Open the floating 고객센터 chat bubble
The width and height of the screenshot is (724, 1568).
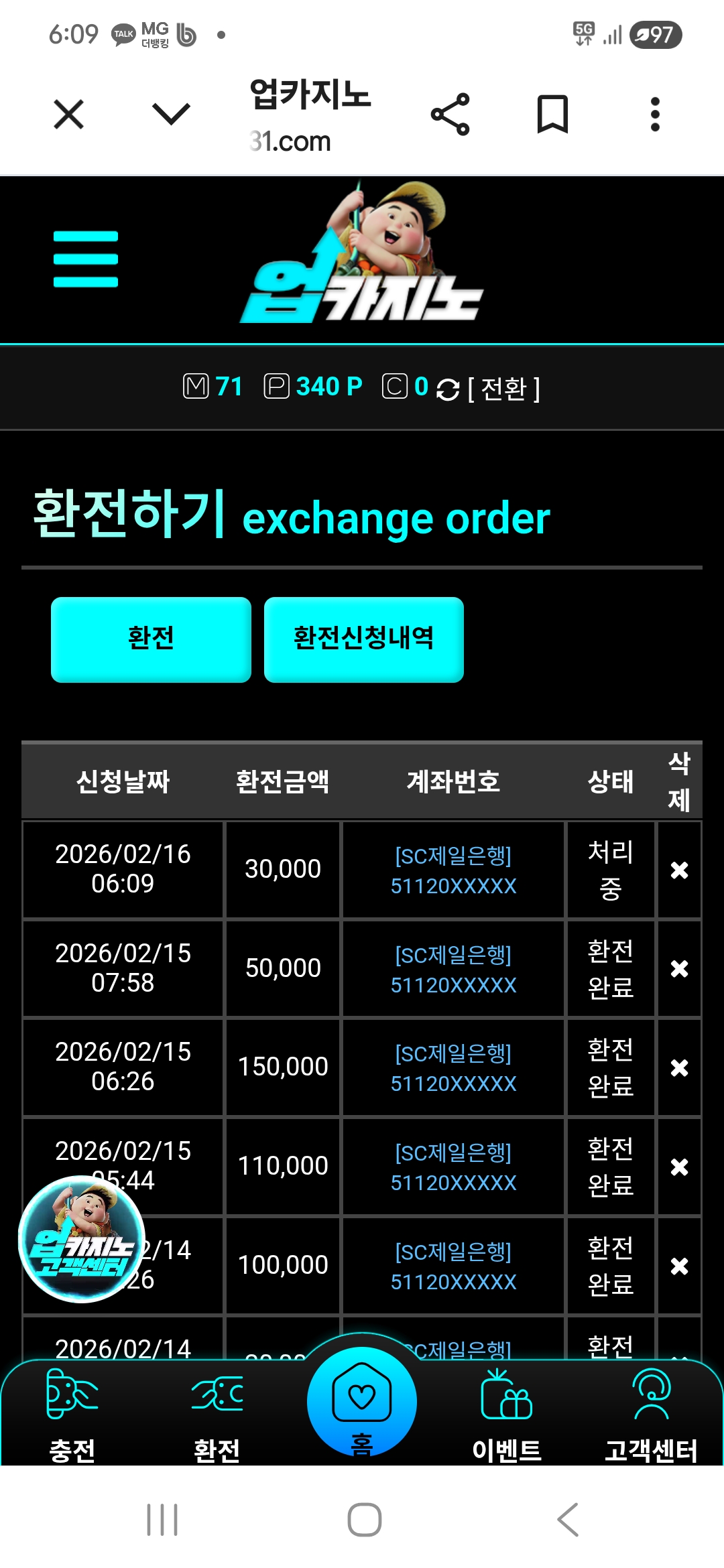82,1239
